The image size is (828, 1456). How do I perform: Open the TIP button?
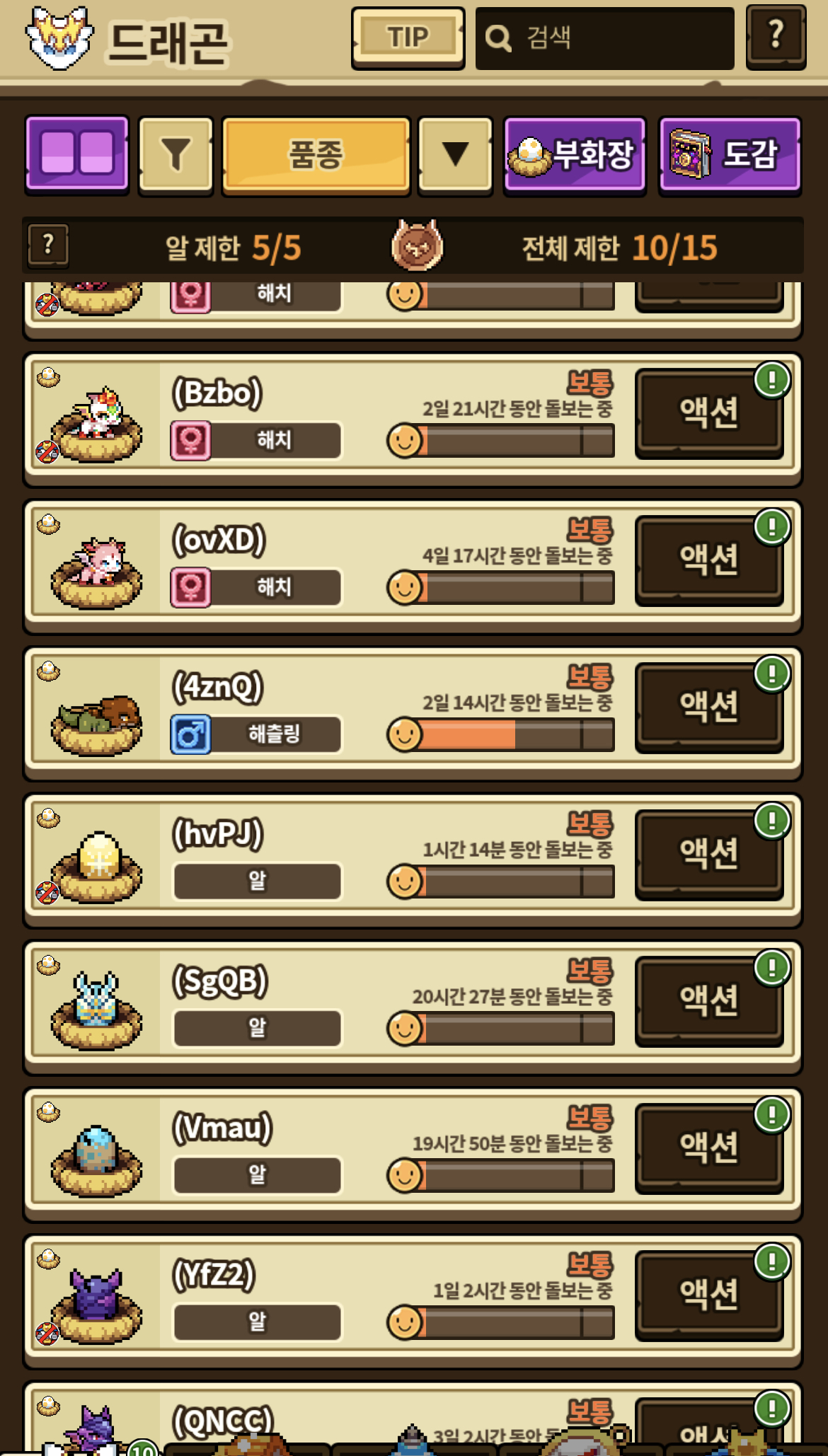(x=408, y=38)
